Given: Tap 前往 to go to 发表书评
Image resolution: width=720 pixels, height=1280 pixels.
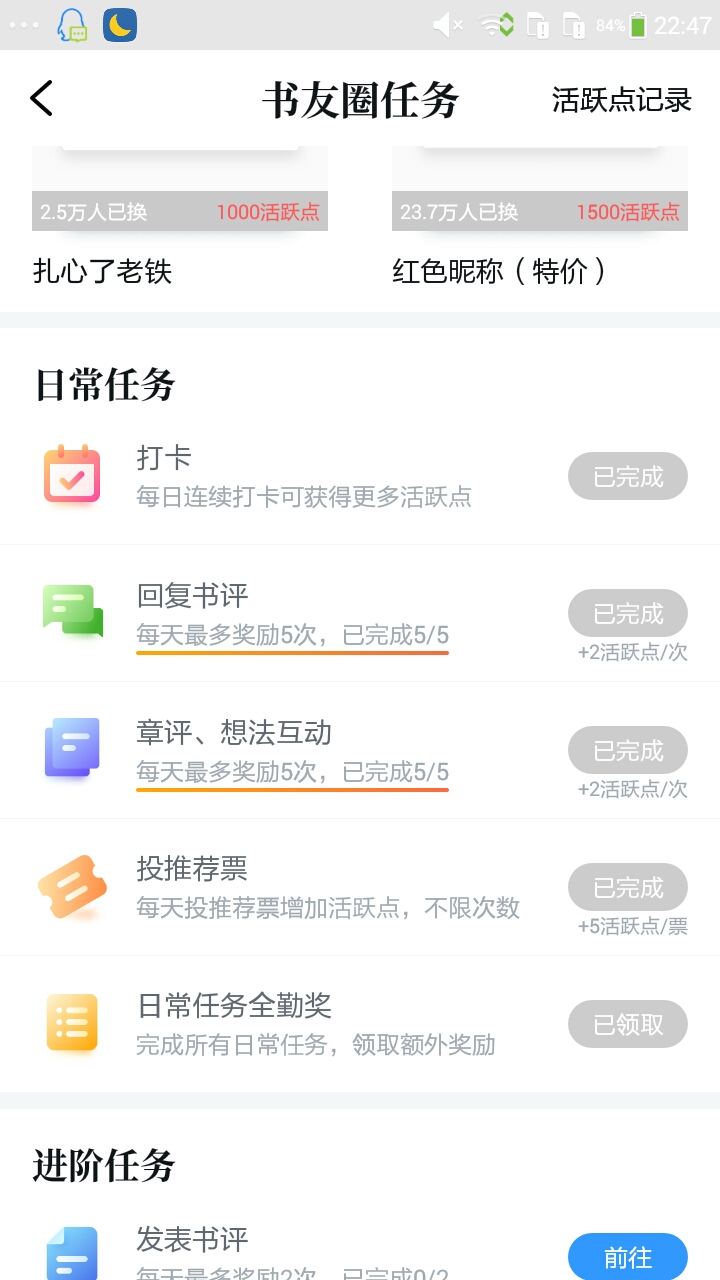Looking at the screenshot, I should click(x=627, y=1256).
